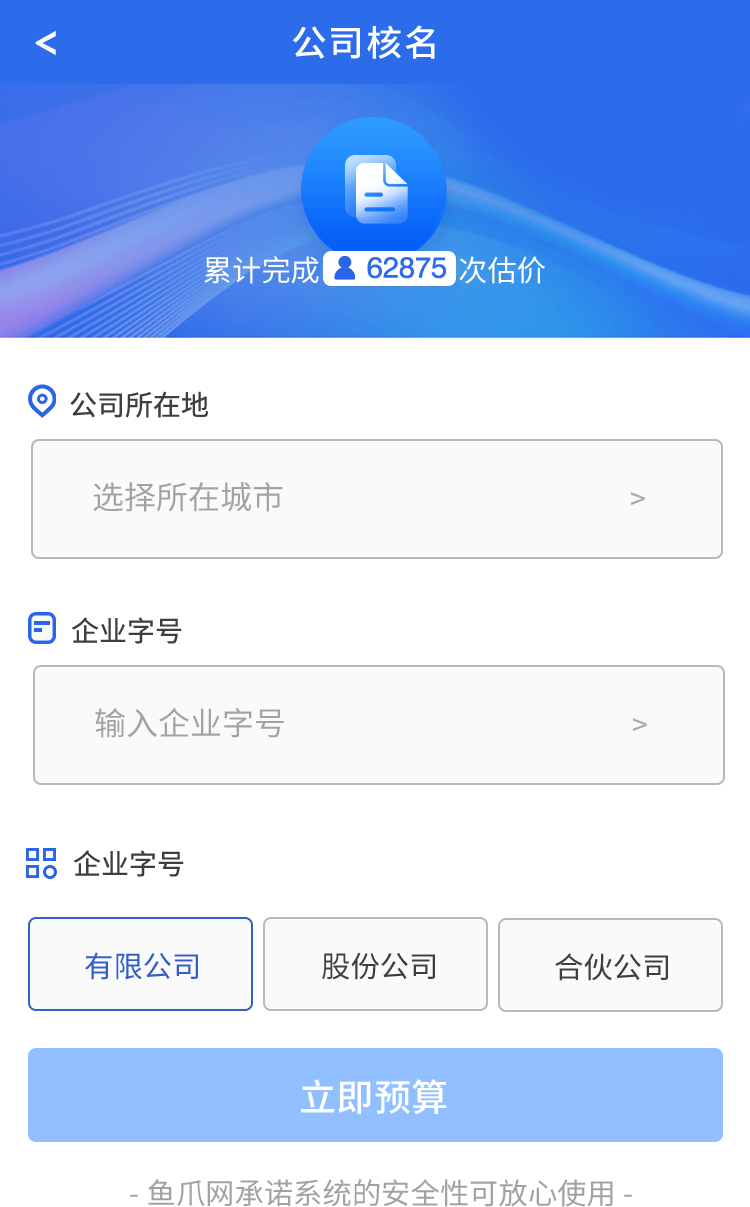Pick 合伙公司 as company type
750x1207 pixels.
pos(610,965)
